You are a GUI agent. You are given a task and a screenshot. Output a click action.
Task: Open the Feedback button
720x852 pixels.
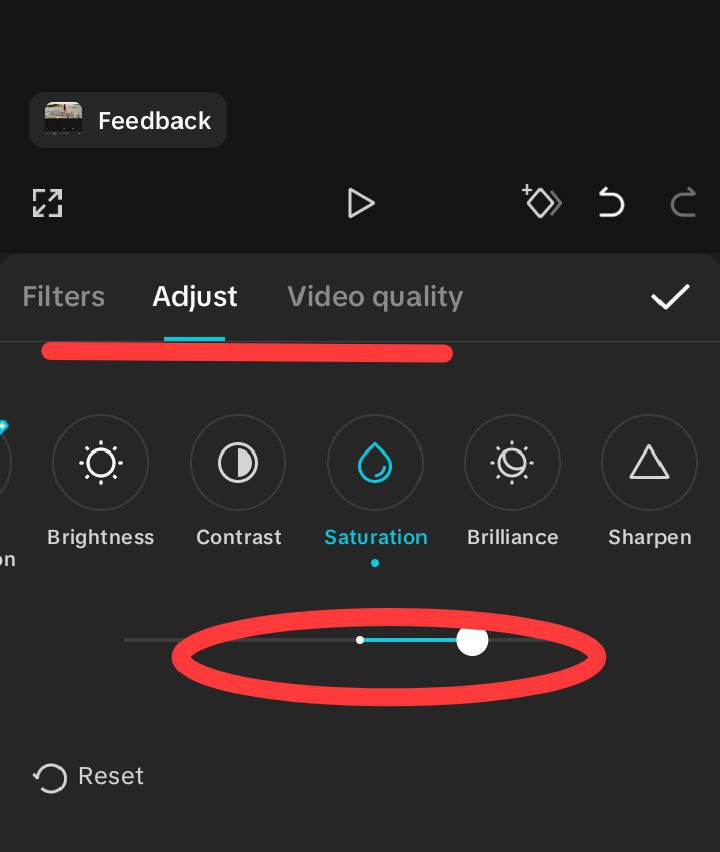128,120
